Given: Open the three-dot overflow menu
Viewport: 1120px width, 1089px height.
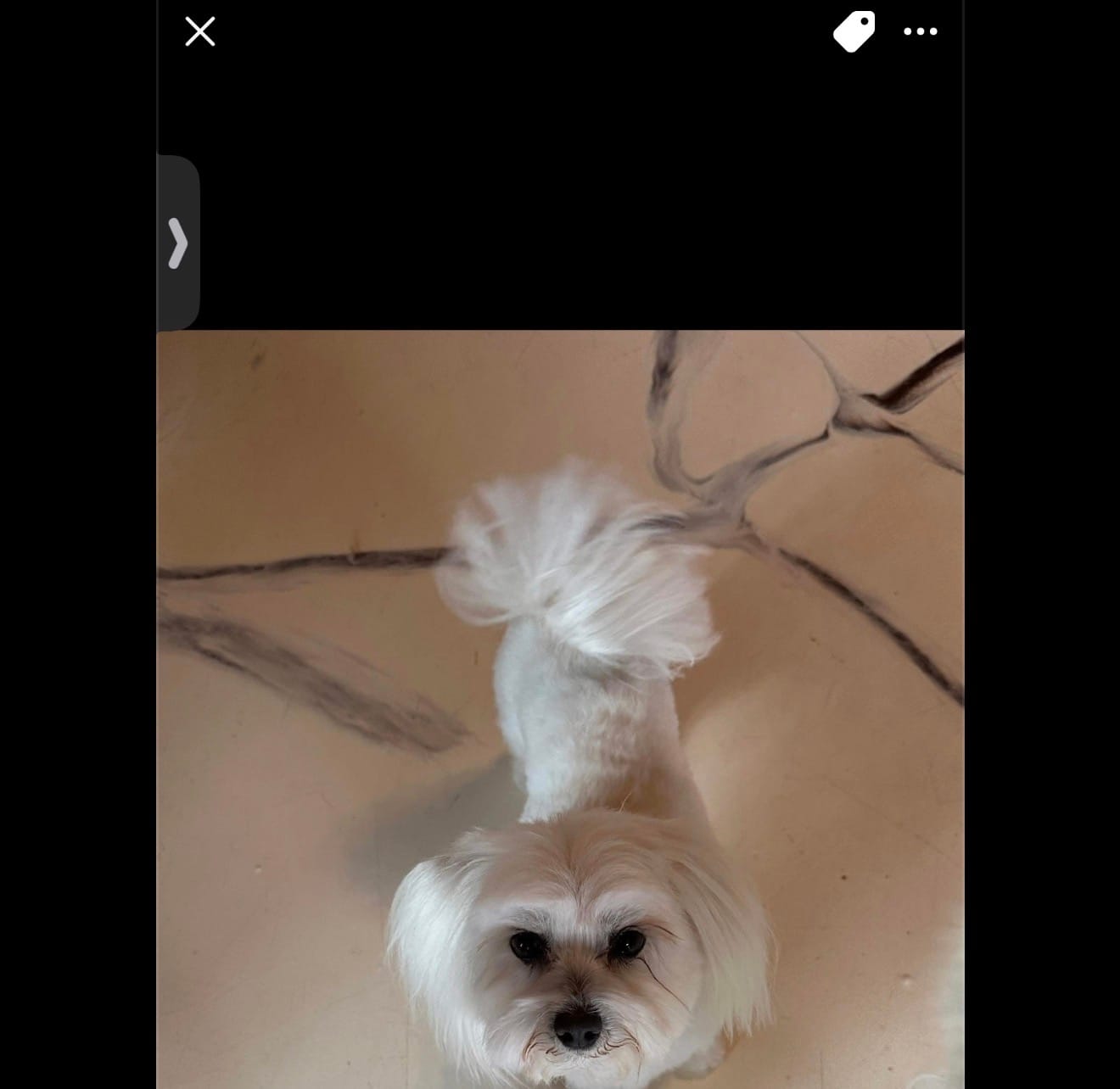Looking at the screenshot, I should [921, 32].
